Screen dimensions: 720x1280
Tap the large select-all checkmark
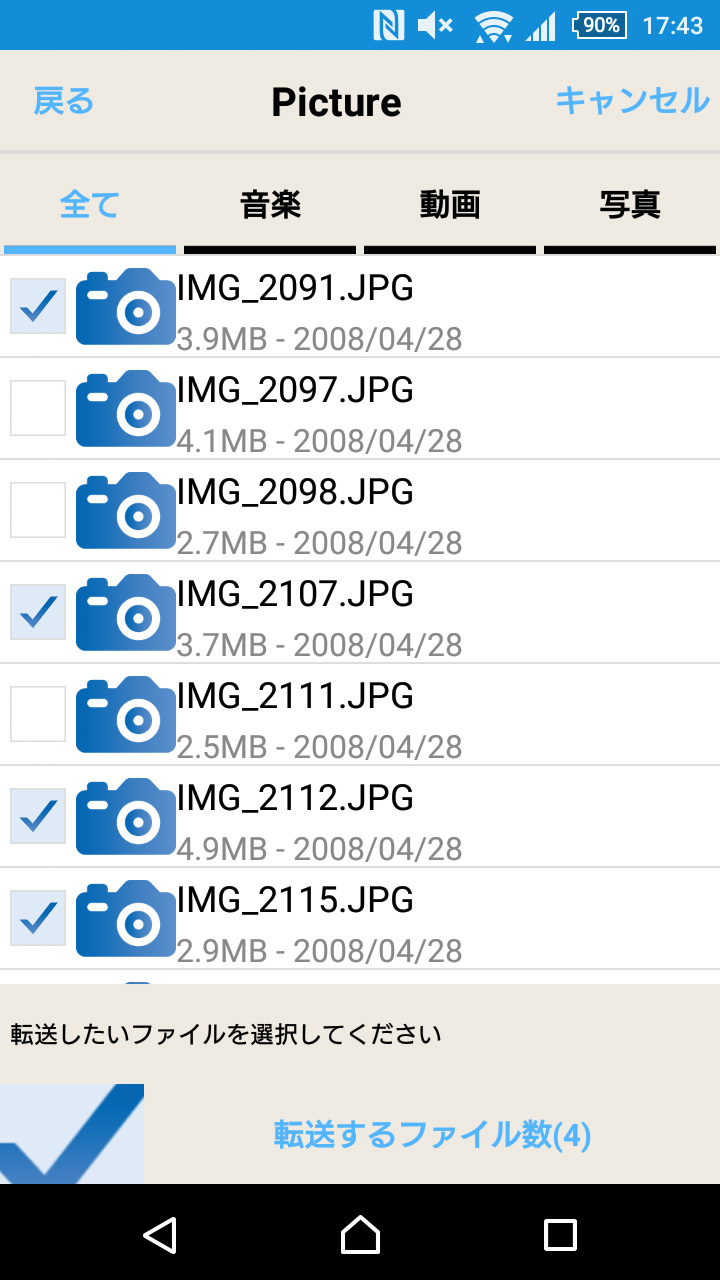click(x=72, y=1134)
